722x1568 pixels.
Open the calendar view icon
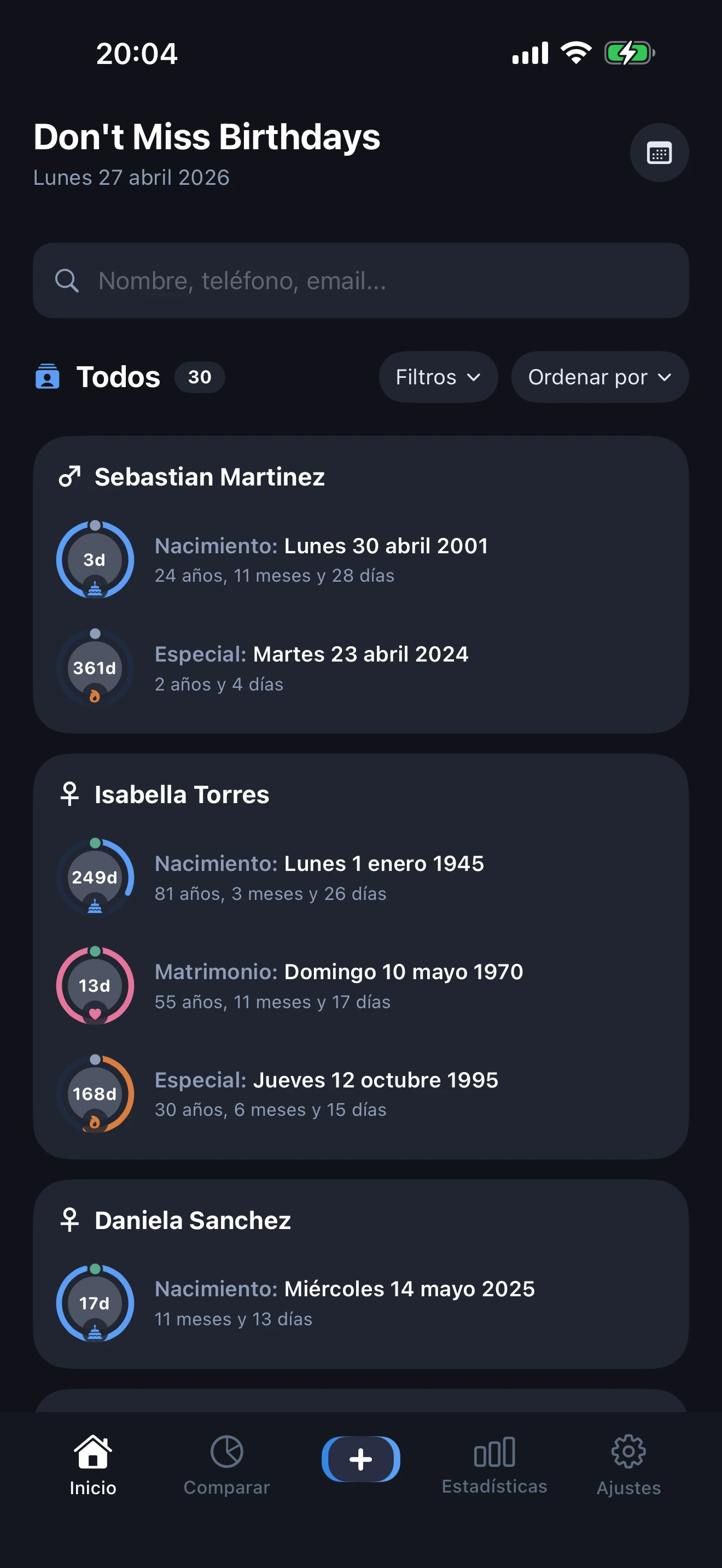click(659, 153)
